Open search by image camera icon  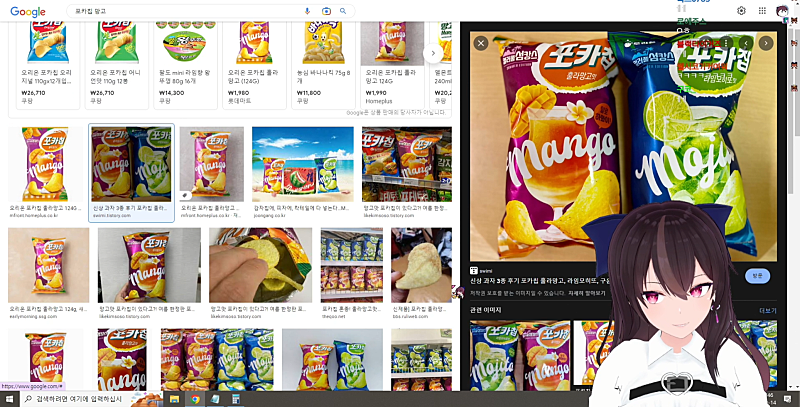(326, 10)
